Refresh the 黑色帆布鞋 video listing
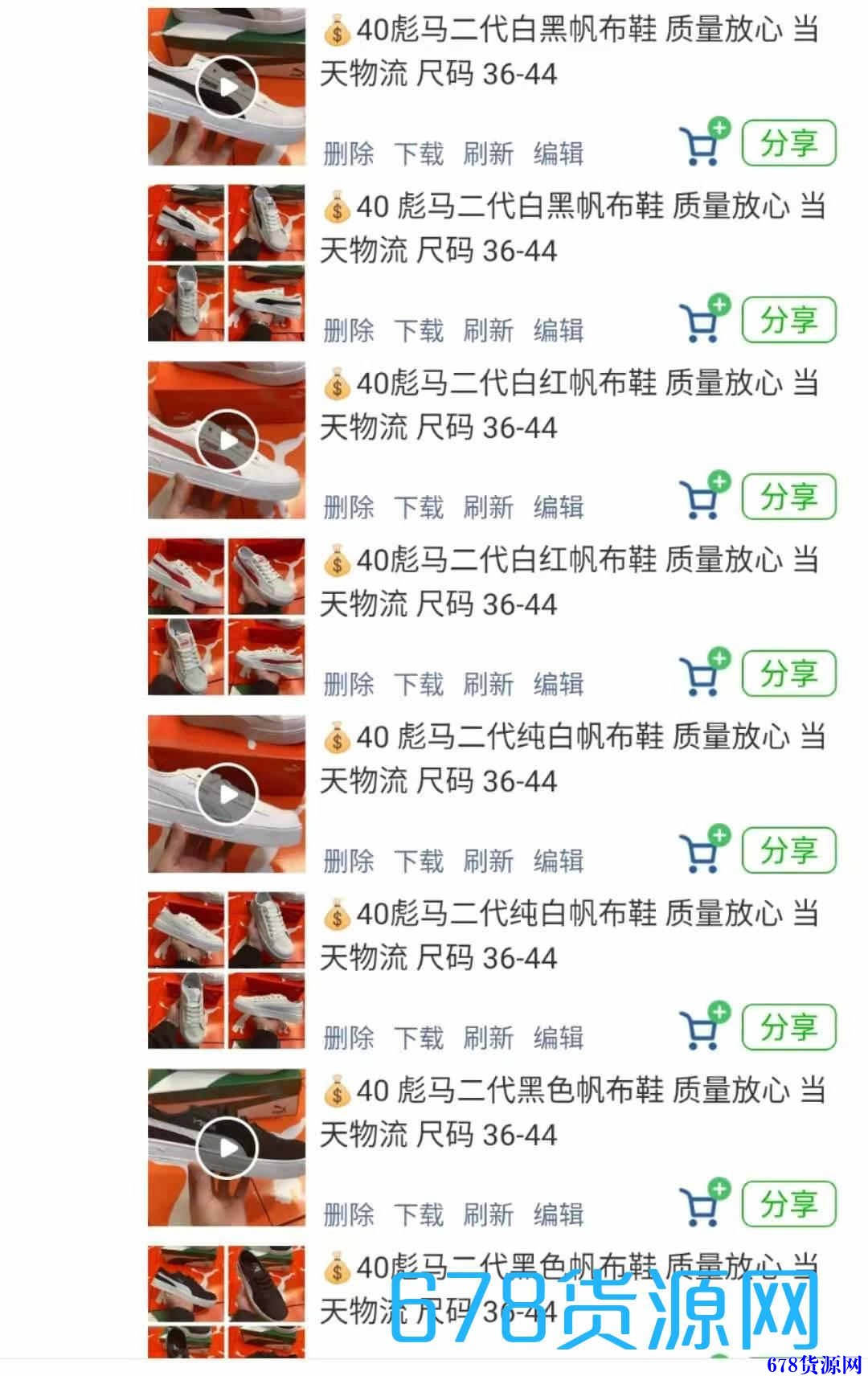This screenshot has width=868, height=1376. click(488, 1214)
